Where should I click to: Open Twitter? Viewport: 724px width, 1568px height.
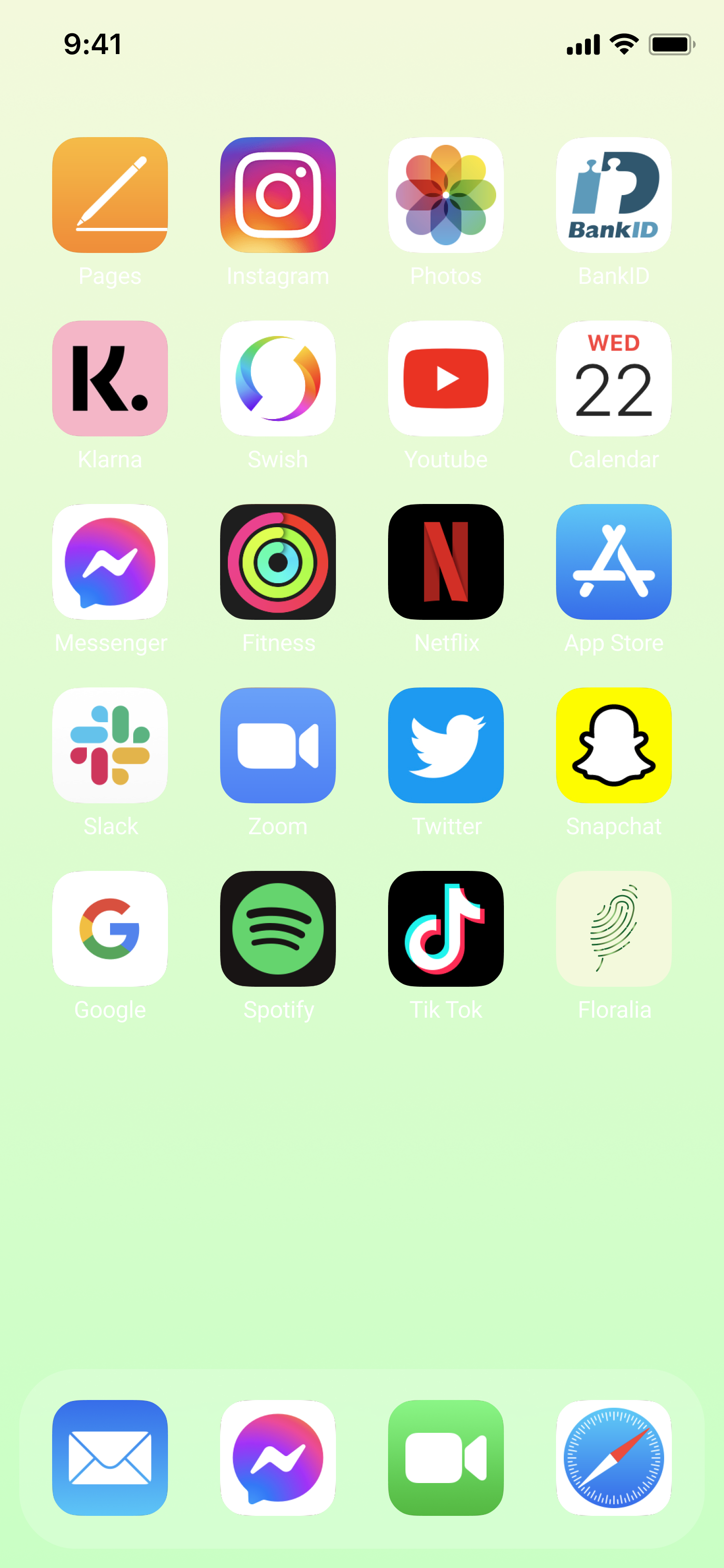pos(446,745)
